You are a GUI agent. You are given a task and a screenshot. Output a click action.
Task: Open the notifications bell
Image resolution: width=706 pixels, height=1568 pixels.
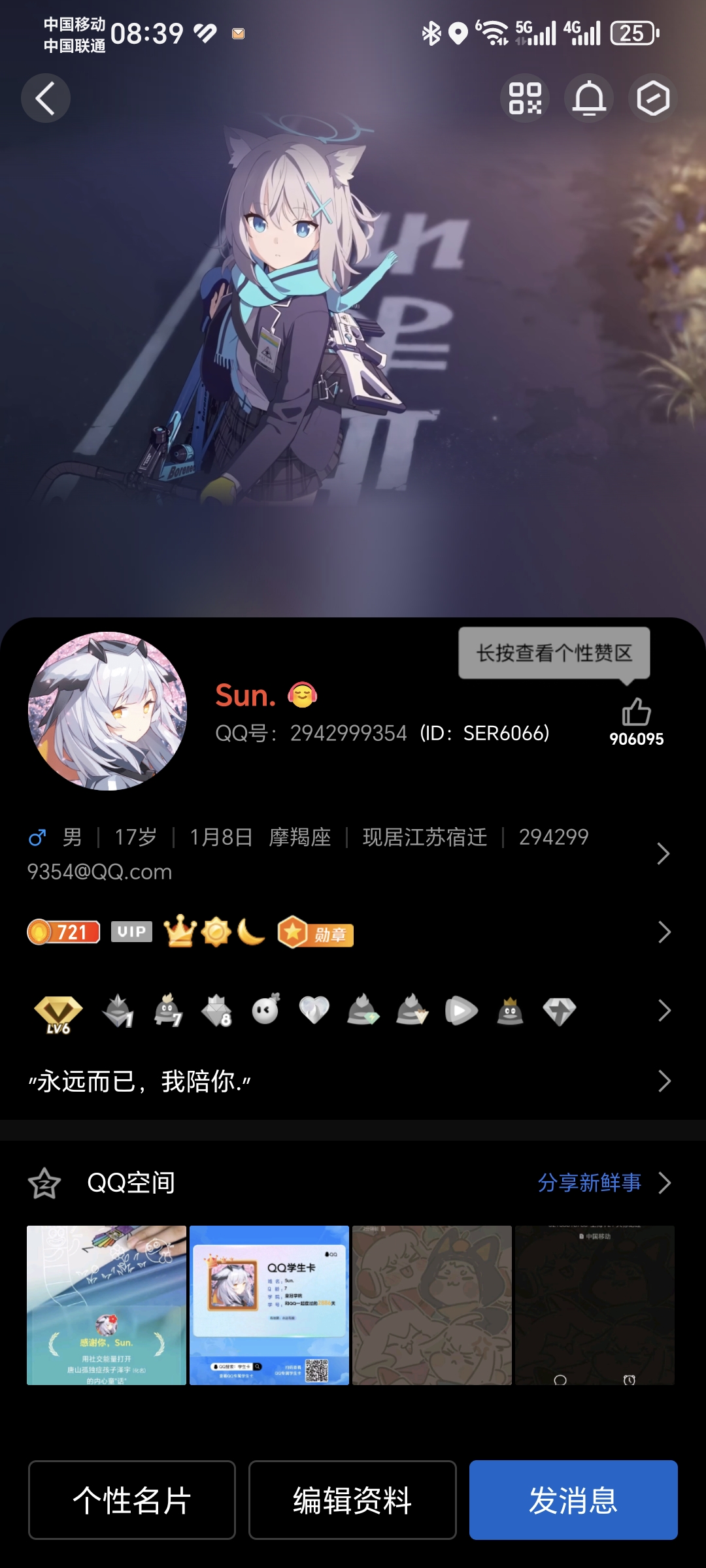(589, 99)
